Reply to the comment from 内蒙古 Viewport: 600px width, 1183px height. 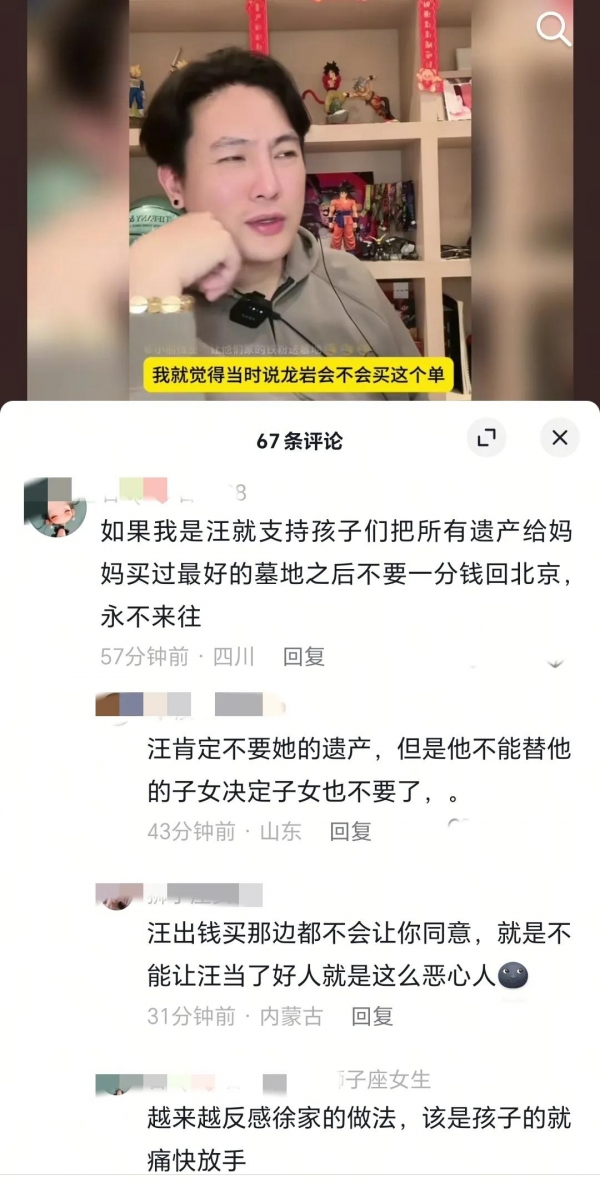[372, 1017]
